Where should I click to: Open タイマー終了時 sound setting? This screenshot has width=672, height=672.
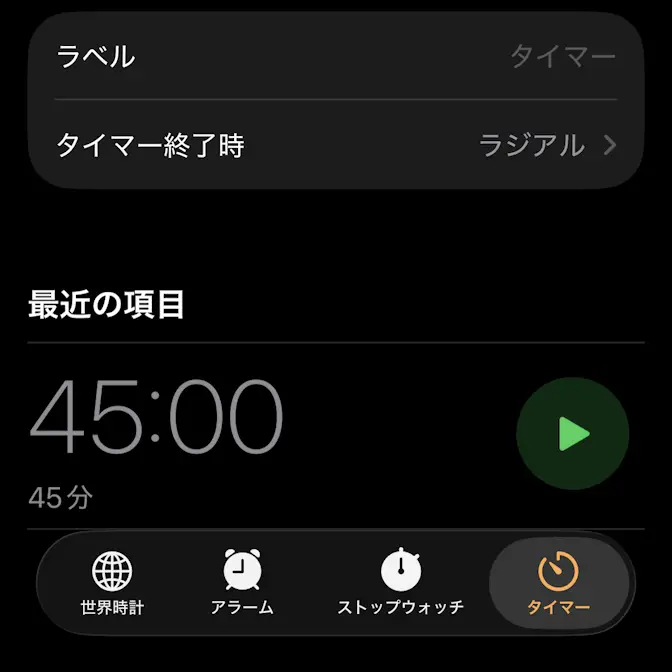click(336, 146)
